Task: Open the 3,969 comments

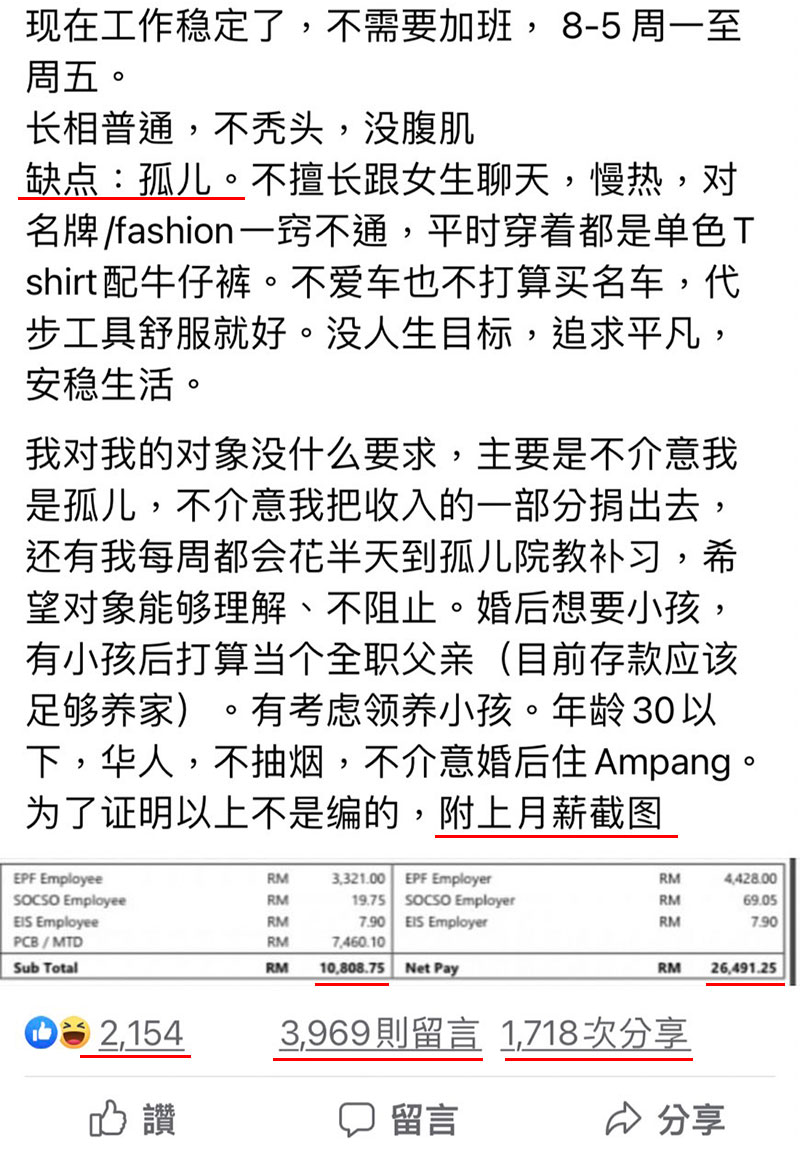Action: pos(378,1034)
